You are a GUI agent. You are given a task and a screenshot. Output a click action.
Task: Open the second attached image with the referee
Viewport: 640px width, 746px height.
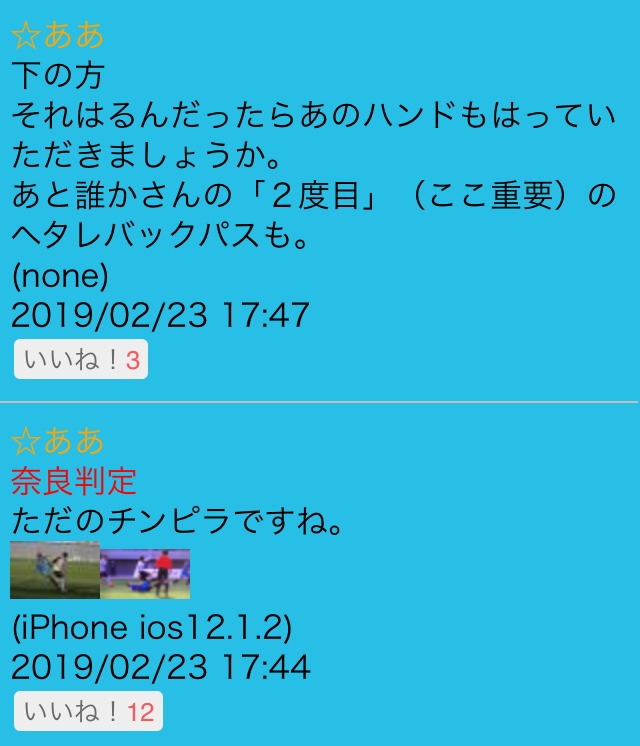(145, 574)
